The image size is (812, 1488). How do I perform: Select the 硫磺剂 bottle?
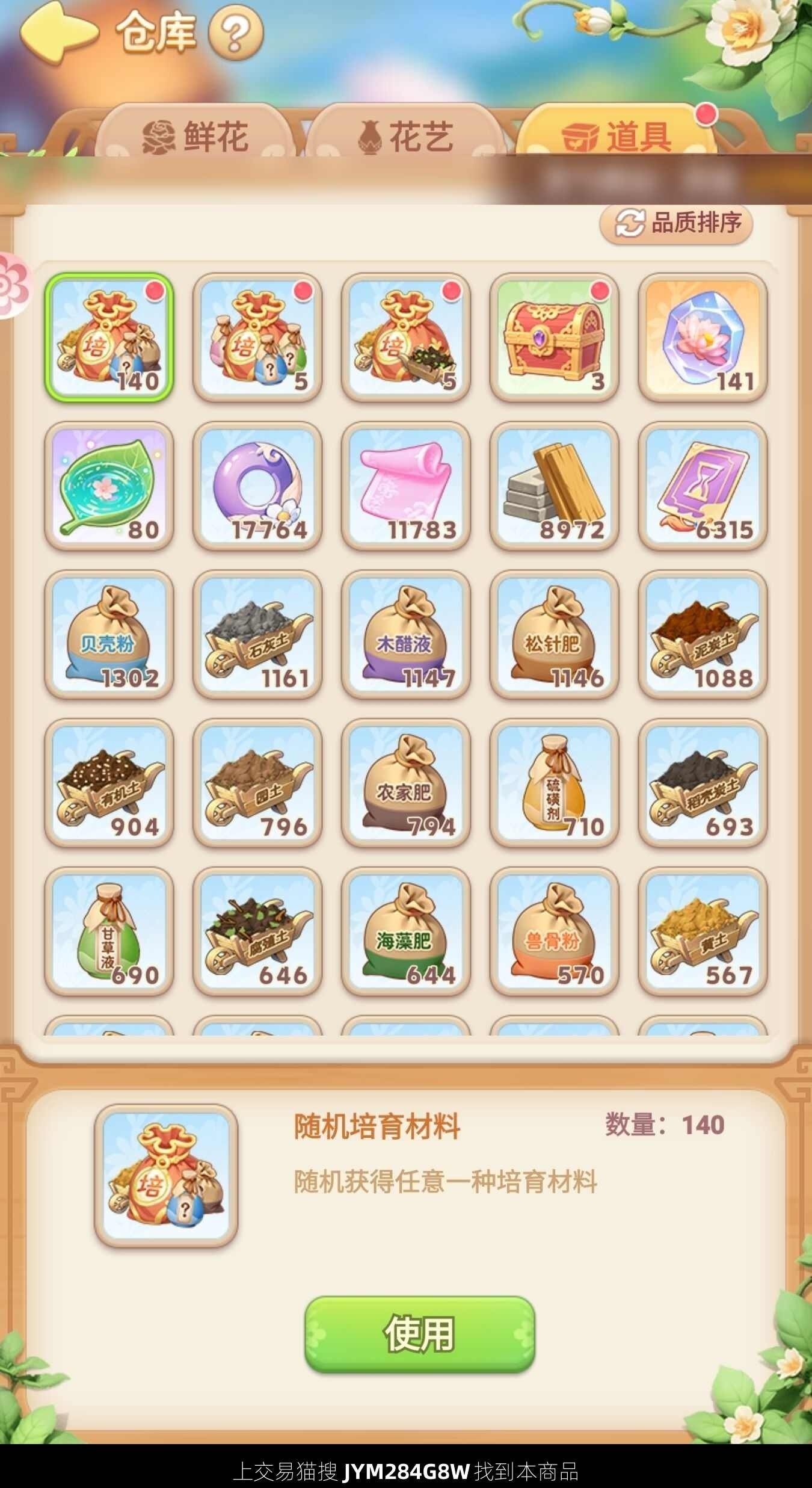554,783
